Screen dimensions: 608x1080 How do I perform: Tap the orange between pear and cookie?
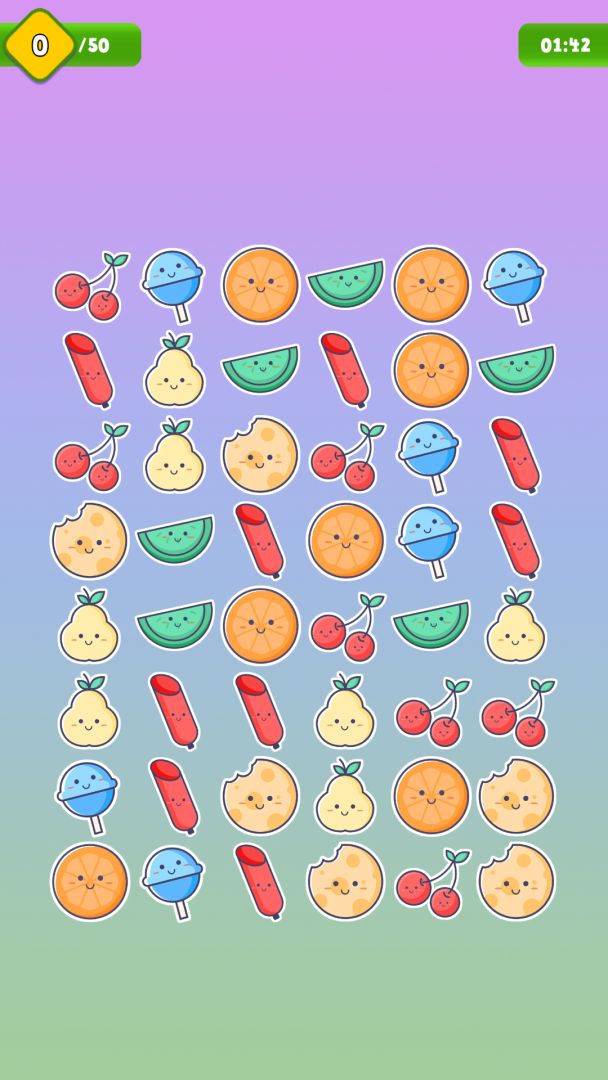(x=430, y=797)
